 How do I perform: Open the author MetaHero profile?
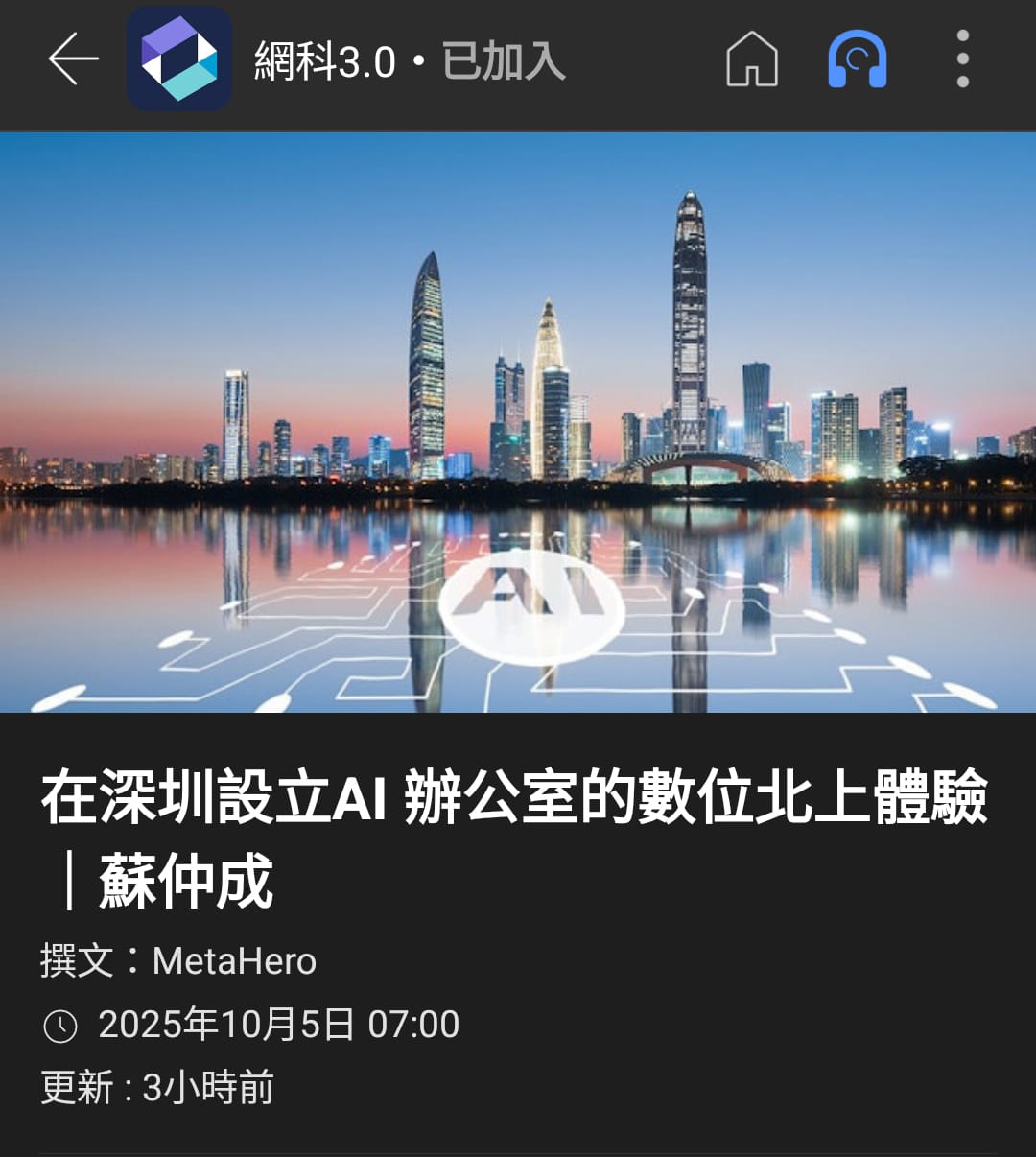pyautogui.click(x=233, y=960)
